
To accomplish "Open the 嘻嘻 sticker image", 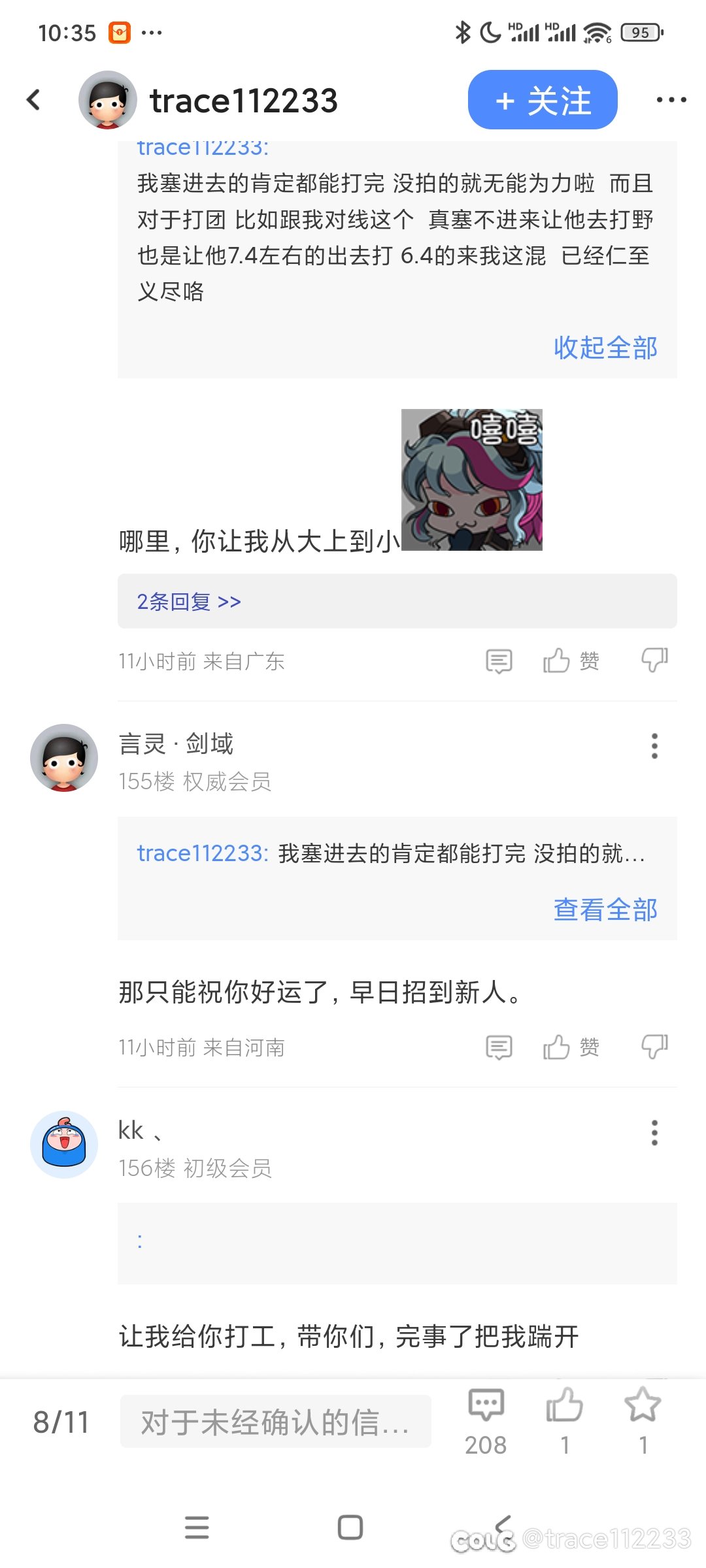I will pyautogui.click(x=471, y=480).
